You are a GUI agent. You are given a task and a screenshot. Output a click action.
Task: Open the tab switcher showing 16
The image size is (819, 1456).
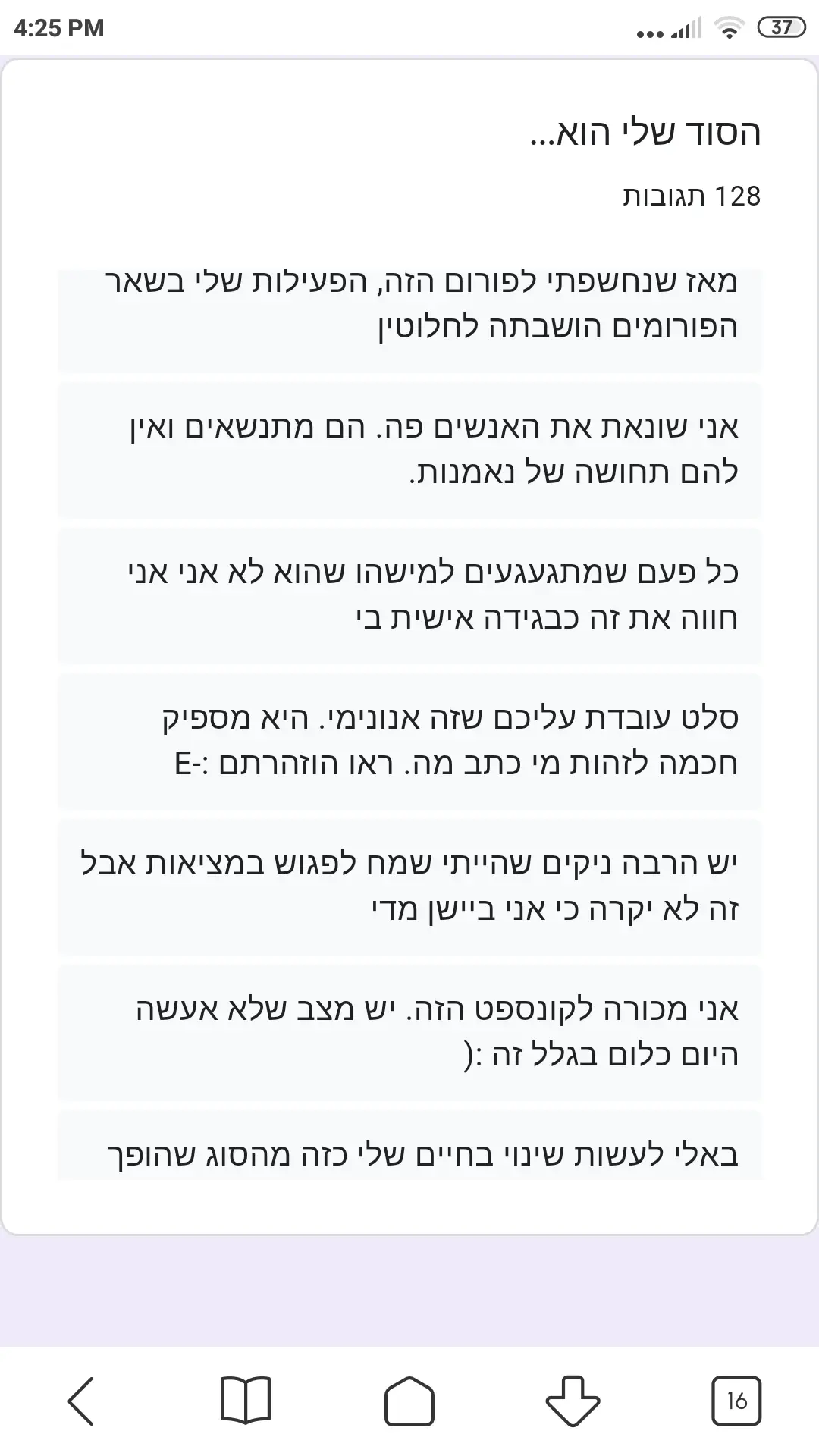click(736, 1401)
